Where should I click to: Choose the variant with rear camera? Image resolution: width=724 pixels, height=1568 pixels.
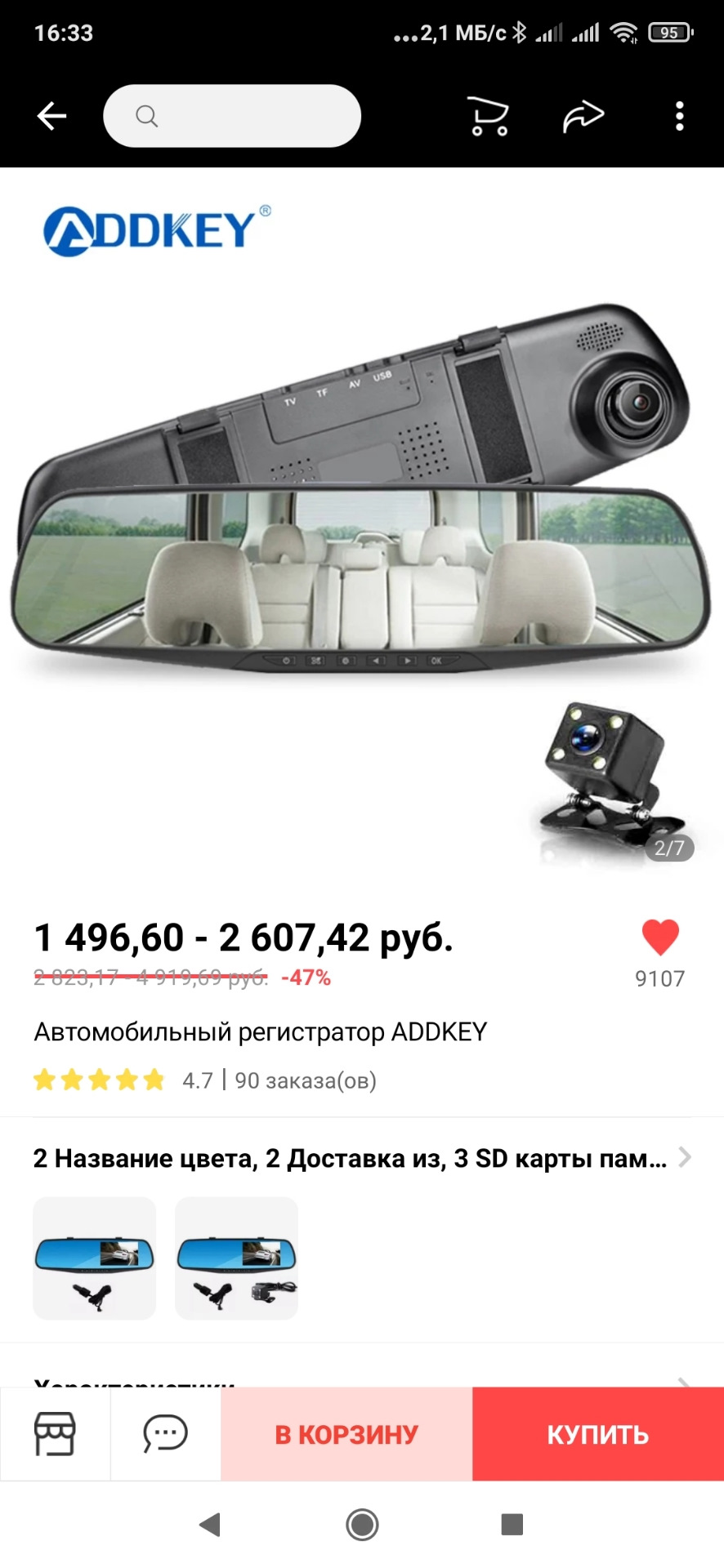tap(236, 1258)
